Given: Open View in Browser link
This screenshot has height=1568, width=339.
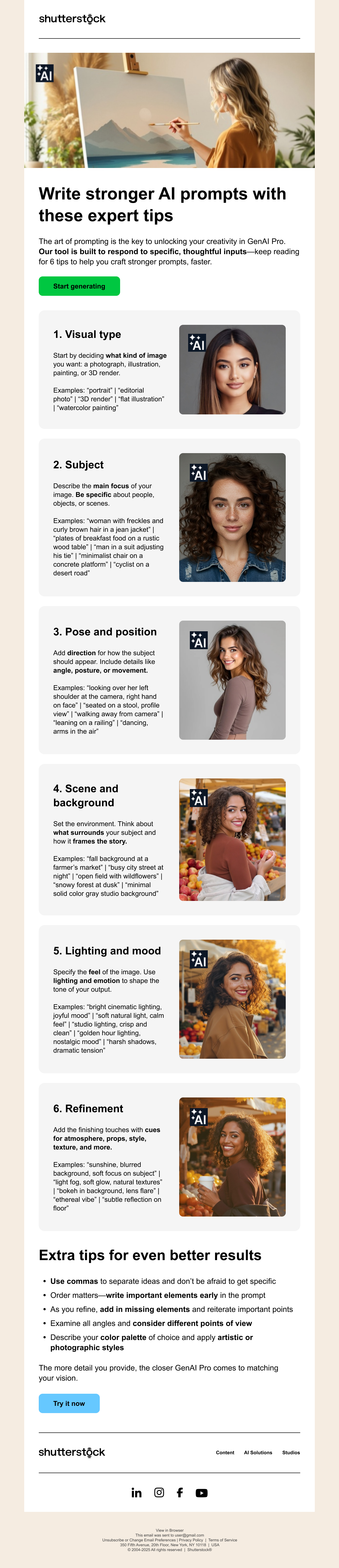Looking at the screenshot, I should 169,1530.
